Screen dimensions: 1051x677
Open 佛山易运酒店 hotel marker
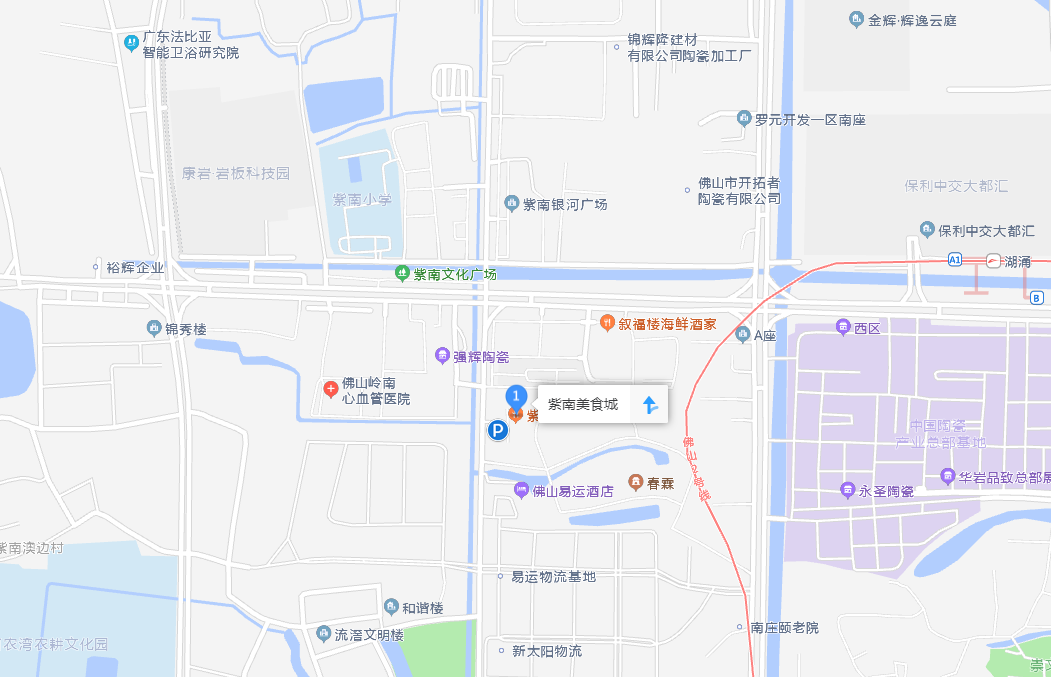[521, 490]
